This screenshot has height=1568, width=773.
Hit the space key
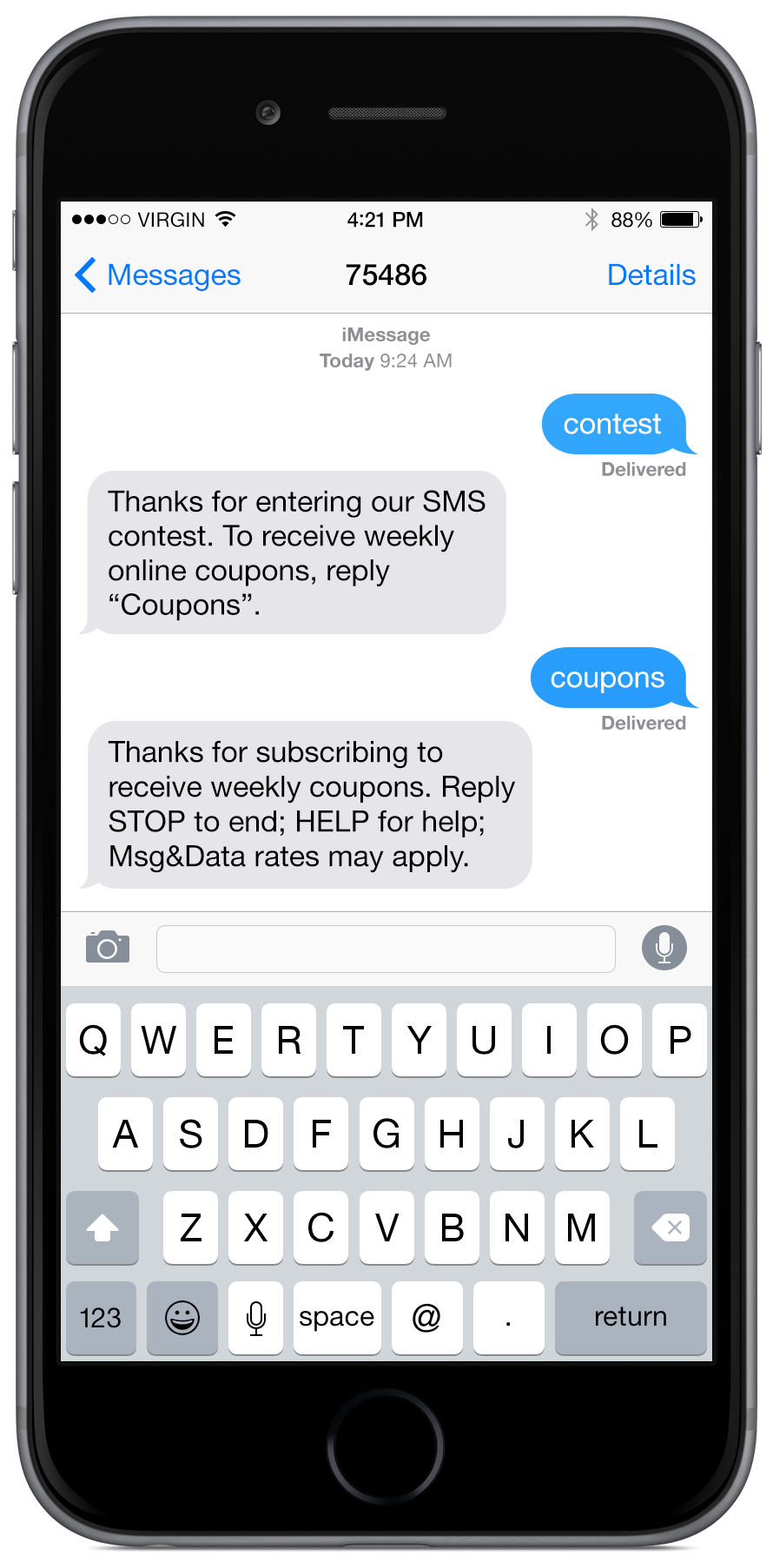[x=337, y=1318]
